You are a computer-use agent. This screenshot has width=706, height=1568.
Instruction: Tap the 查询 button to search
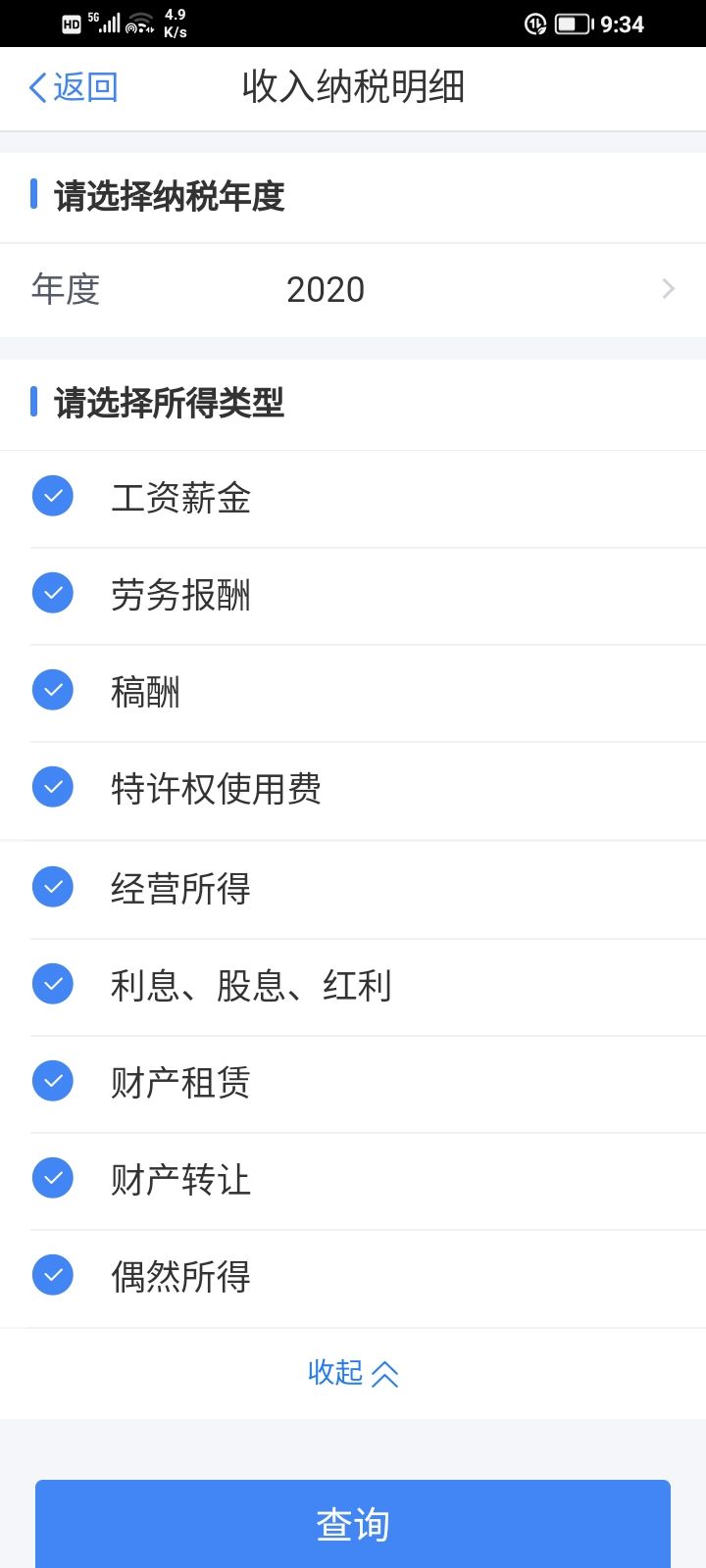tap(353, 1524)
